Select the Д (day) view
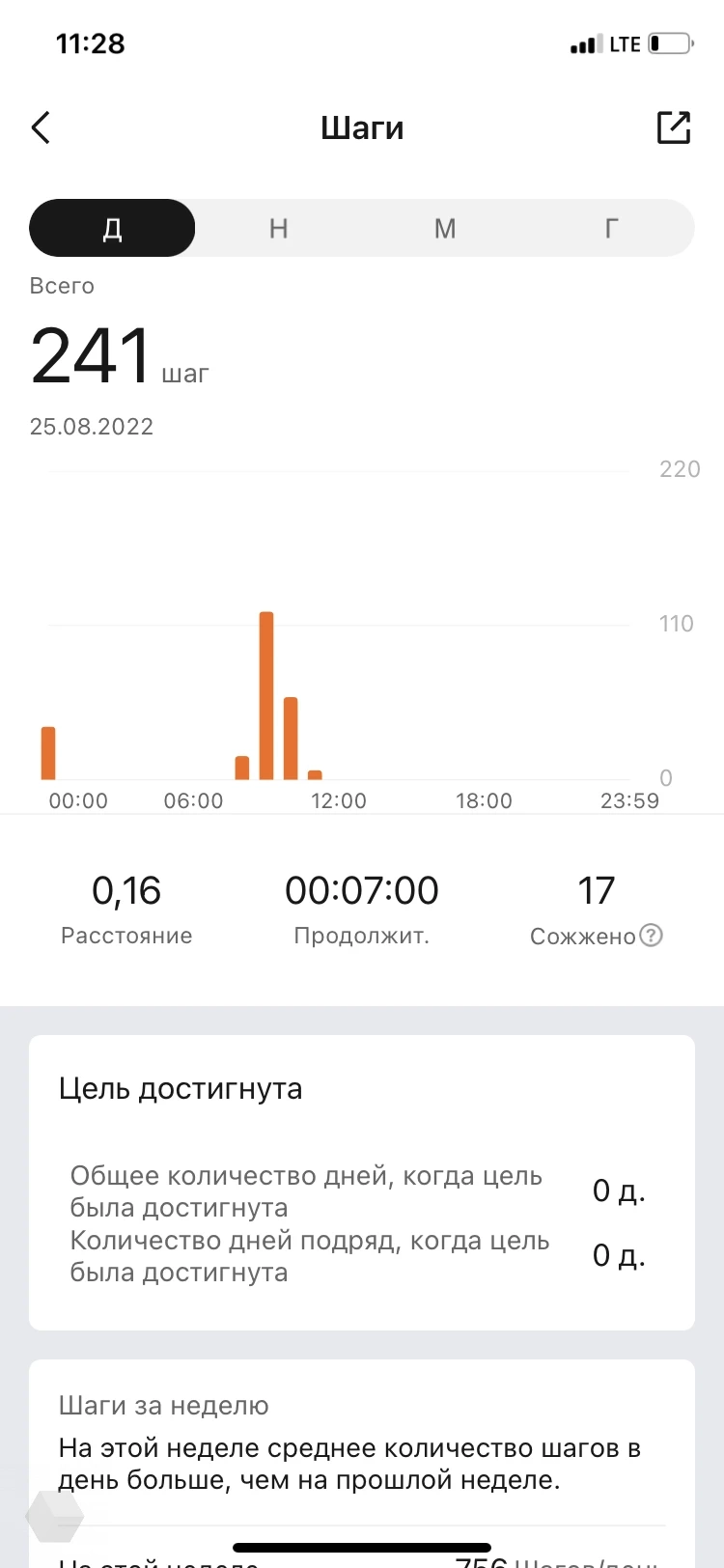Image resolution: width=724 pixels, height=1568 pixels. (113, 229)
